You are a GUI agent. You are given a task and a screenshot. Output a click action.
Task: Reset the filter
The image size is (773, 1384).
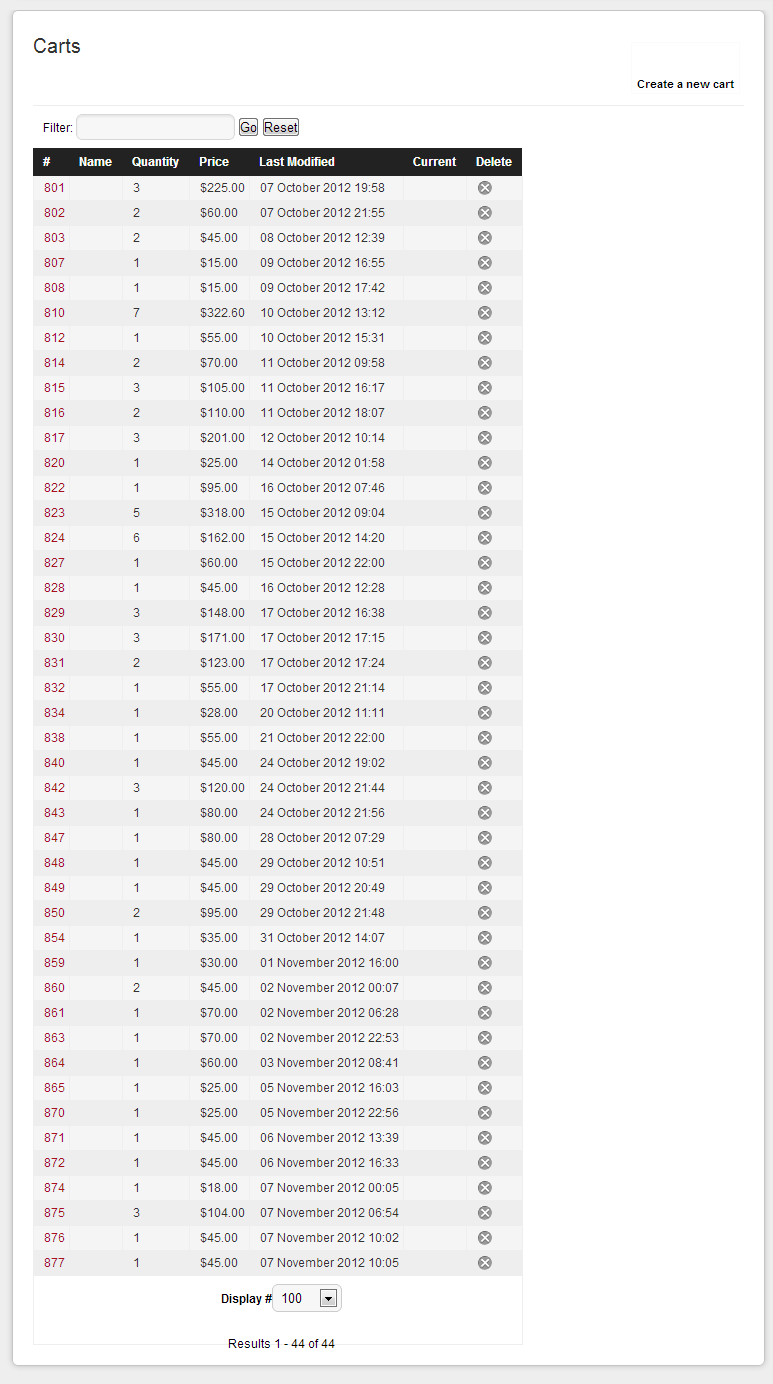click(x=281, y=127)
